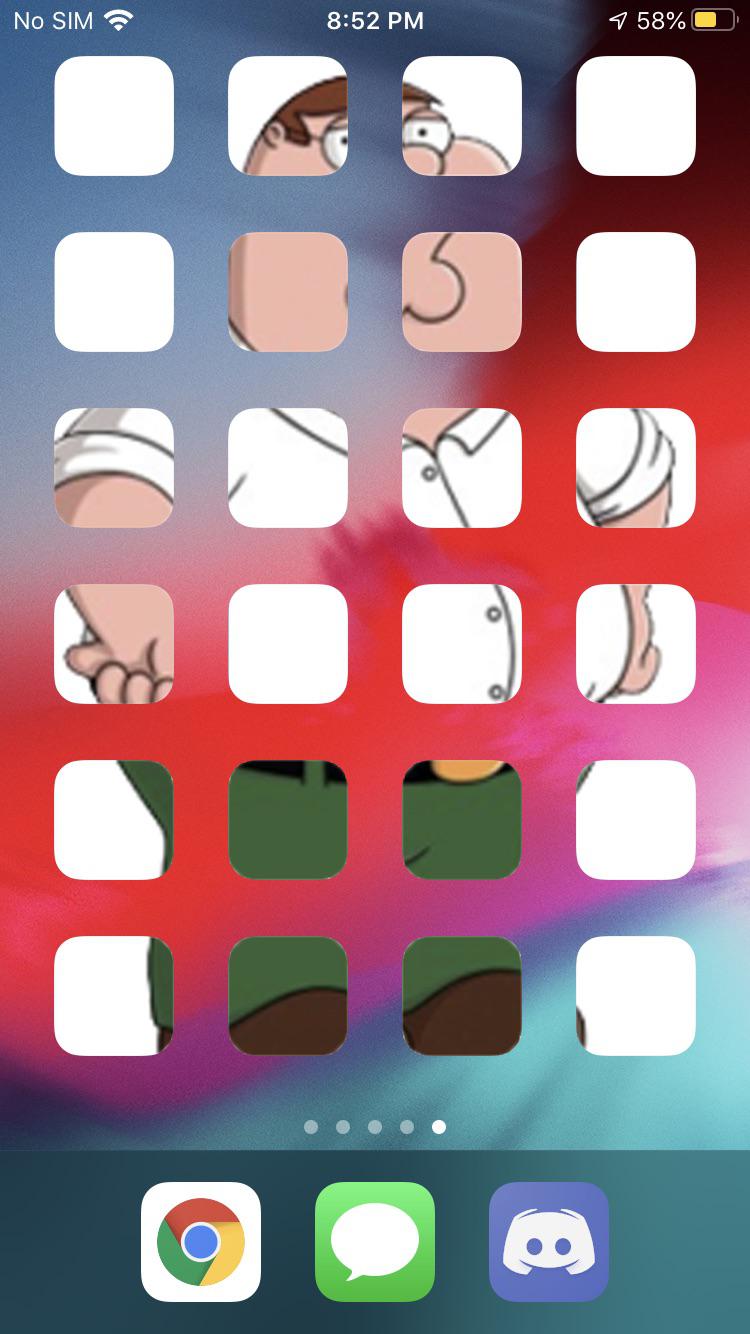Screen dimensions: 750x1334
Task: Tap the icon showing Peter's brown hair
Action: [287, 116]
